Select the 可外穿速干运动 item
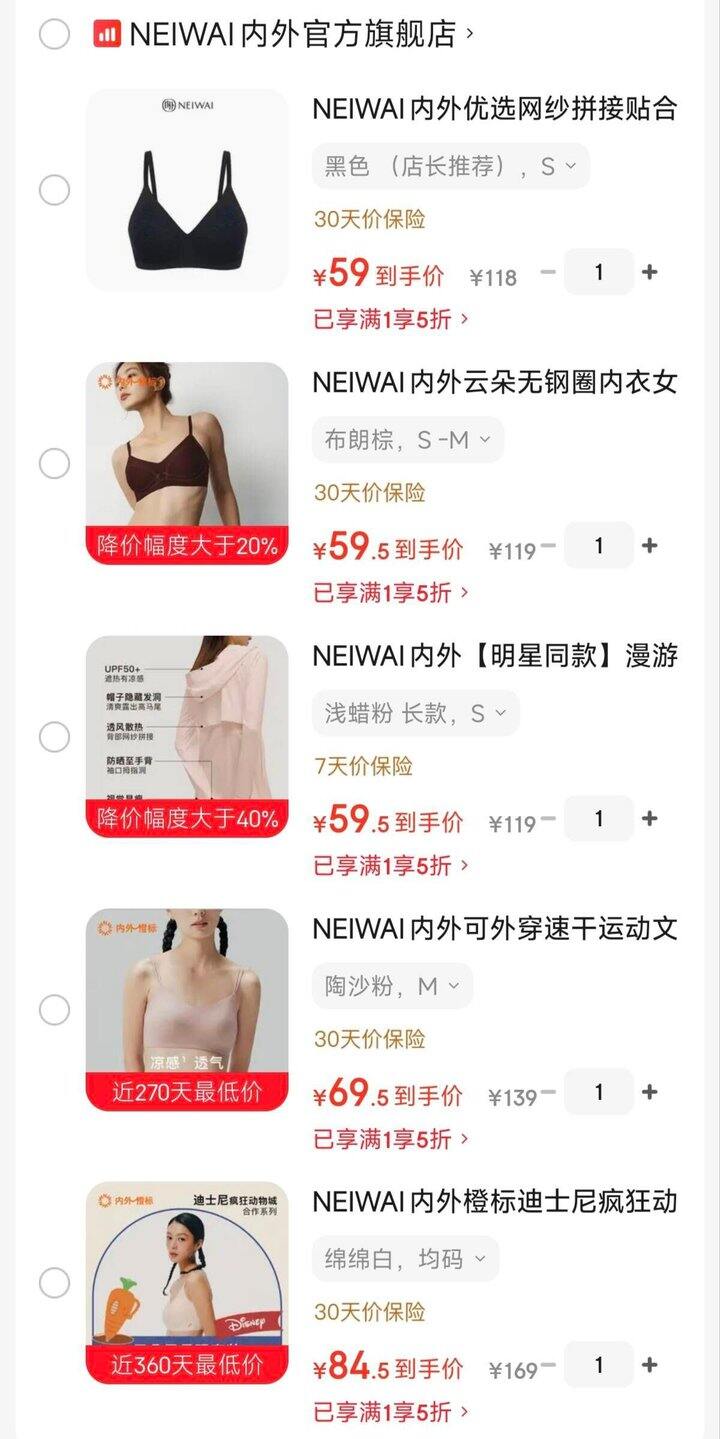This screenshot has height=1439, width=720. point(55,1012)
